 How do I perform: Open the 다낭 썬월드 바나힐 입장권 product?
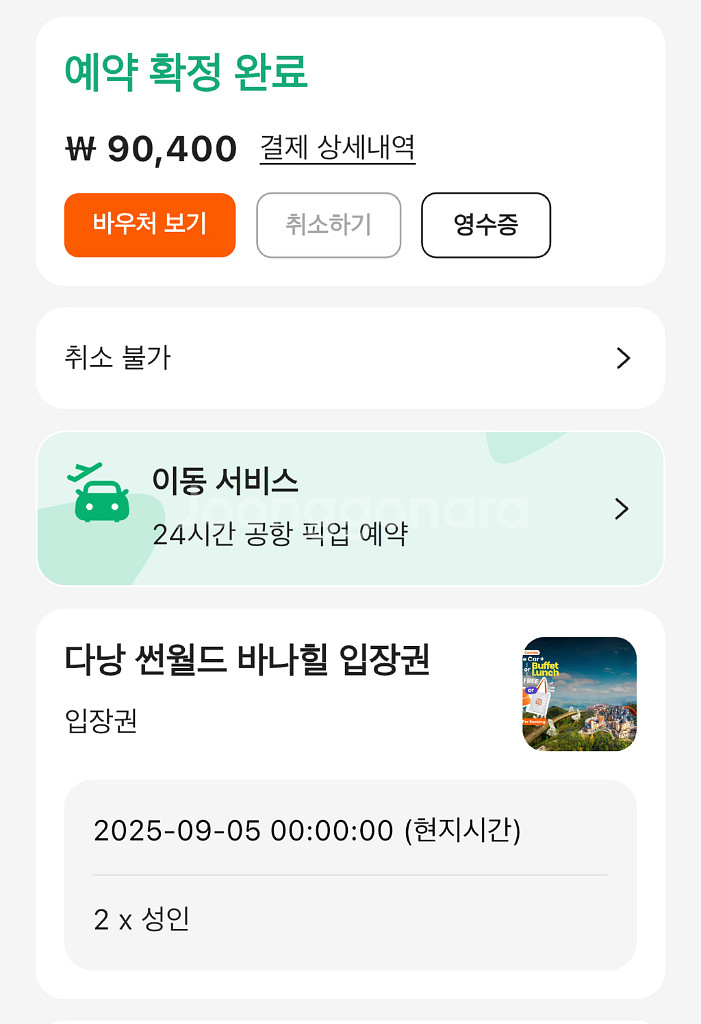coord(248,660)
